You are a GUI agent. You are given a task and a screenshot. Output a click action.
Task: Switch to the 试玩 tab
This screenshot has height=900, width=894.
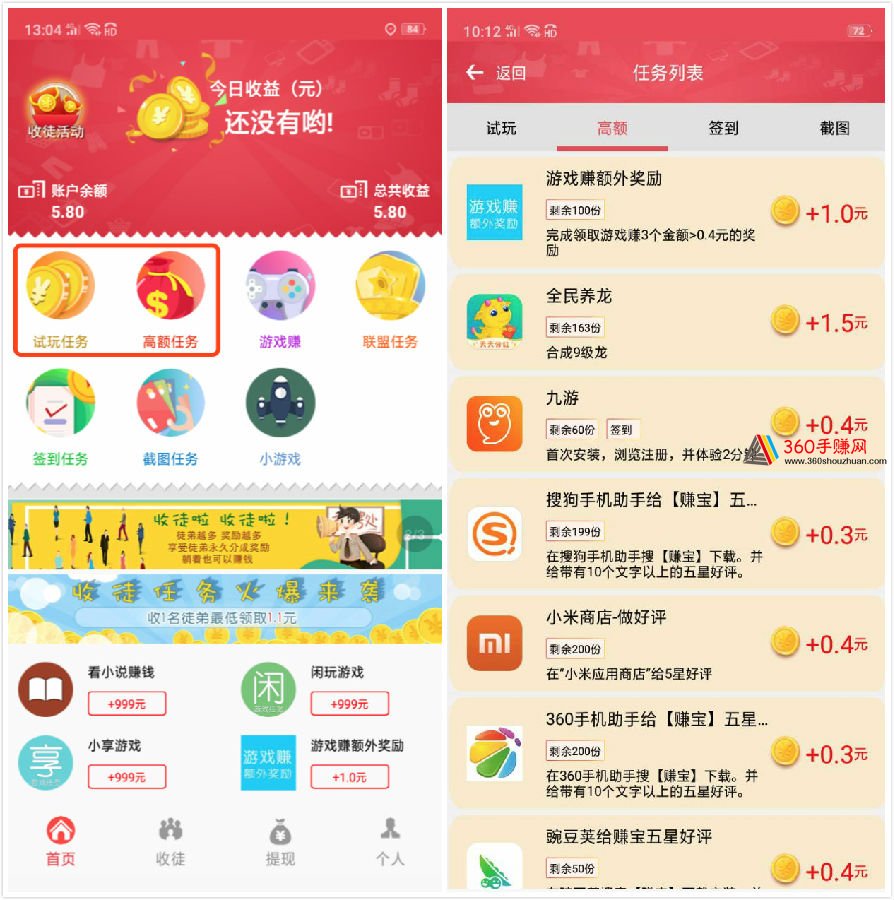(501, 128)
